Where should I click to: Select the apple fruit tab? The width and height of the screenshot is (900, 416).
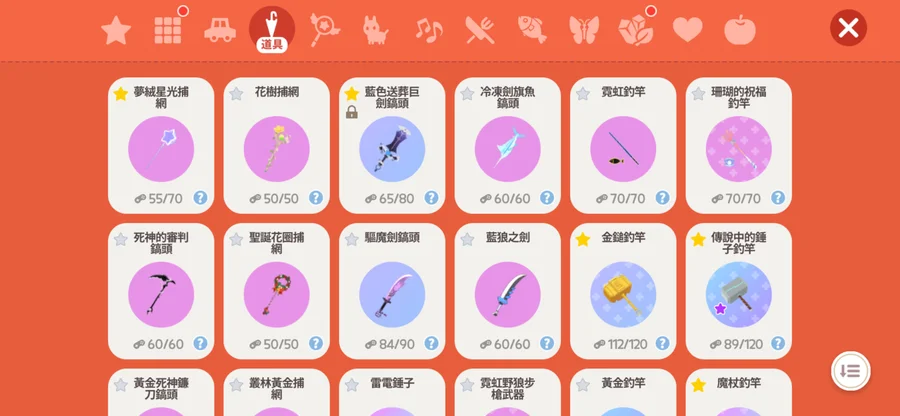739,30
